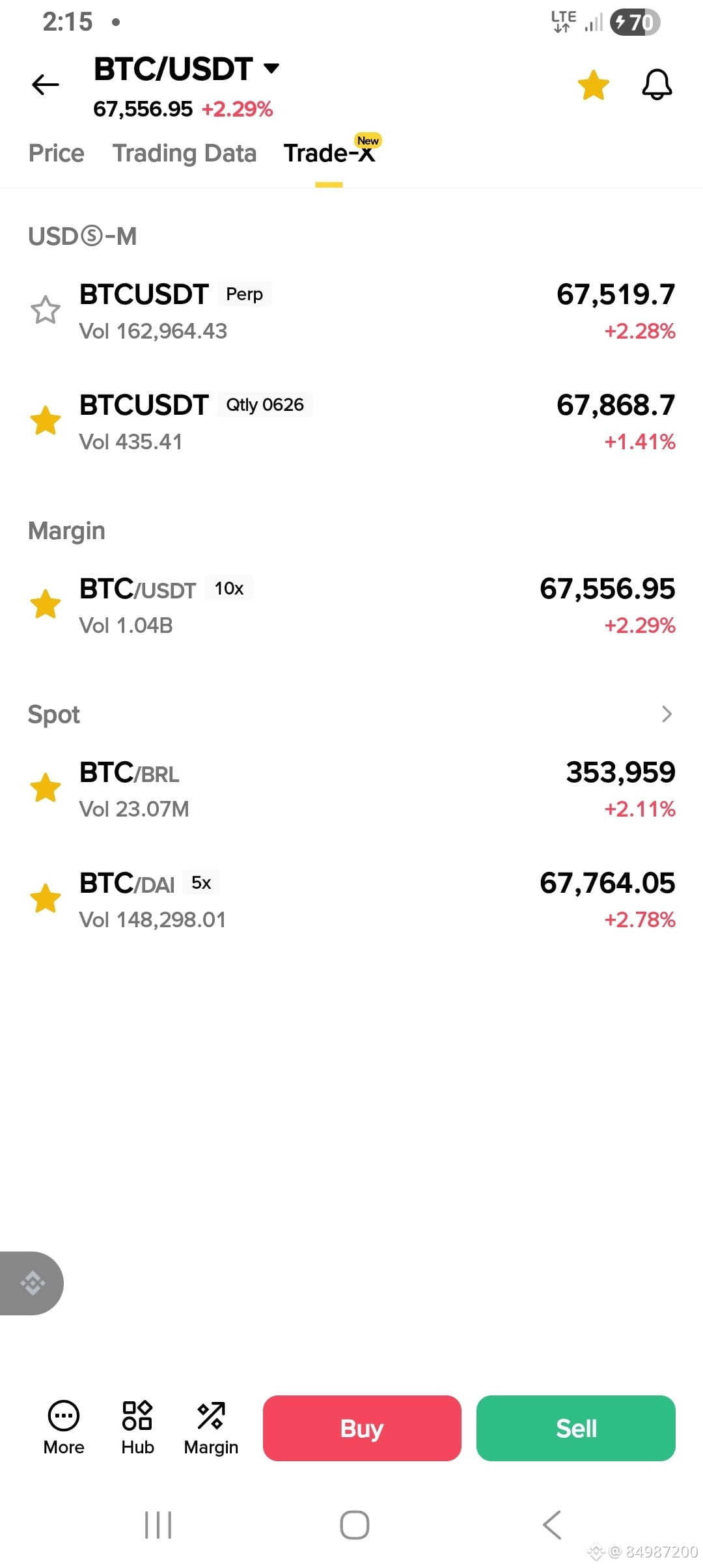Image resolution: width=703 pixels, height=1568 pixels.
Task: Remove BTC/USDT from favorites via the header star
Action: click(x=593, y=85)
